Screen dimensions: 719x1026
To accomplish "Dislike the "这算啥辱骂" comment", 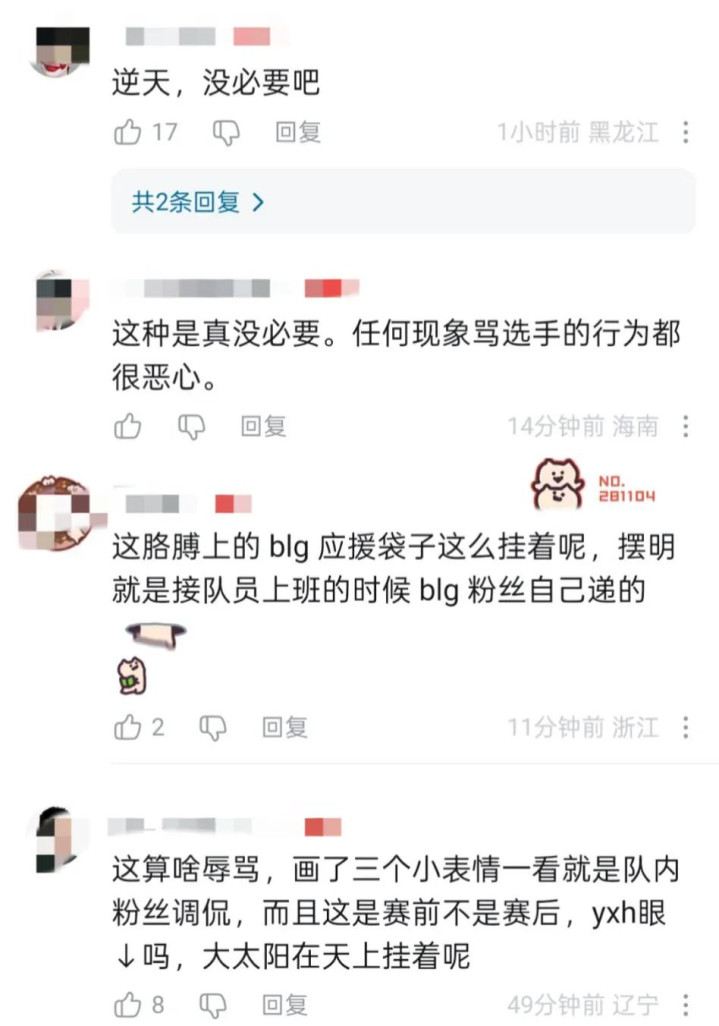I will click(213, 1004).
